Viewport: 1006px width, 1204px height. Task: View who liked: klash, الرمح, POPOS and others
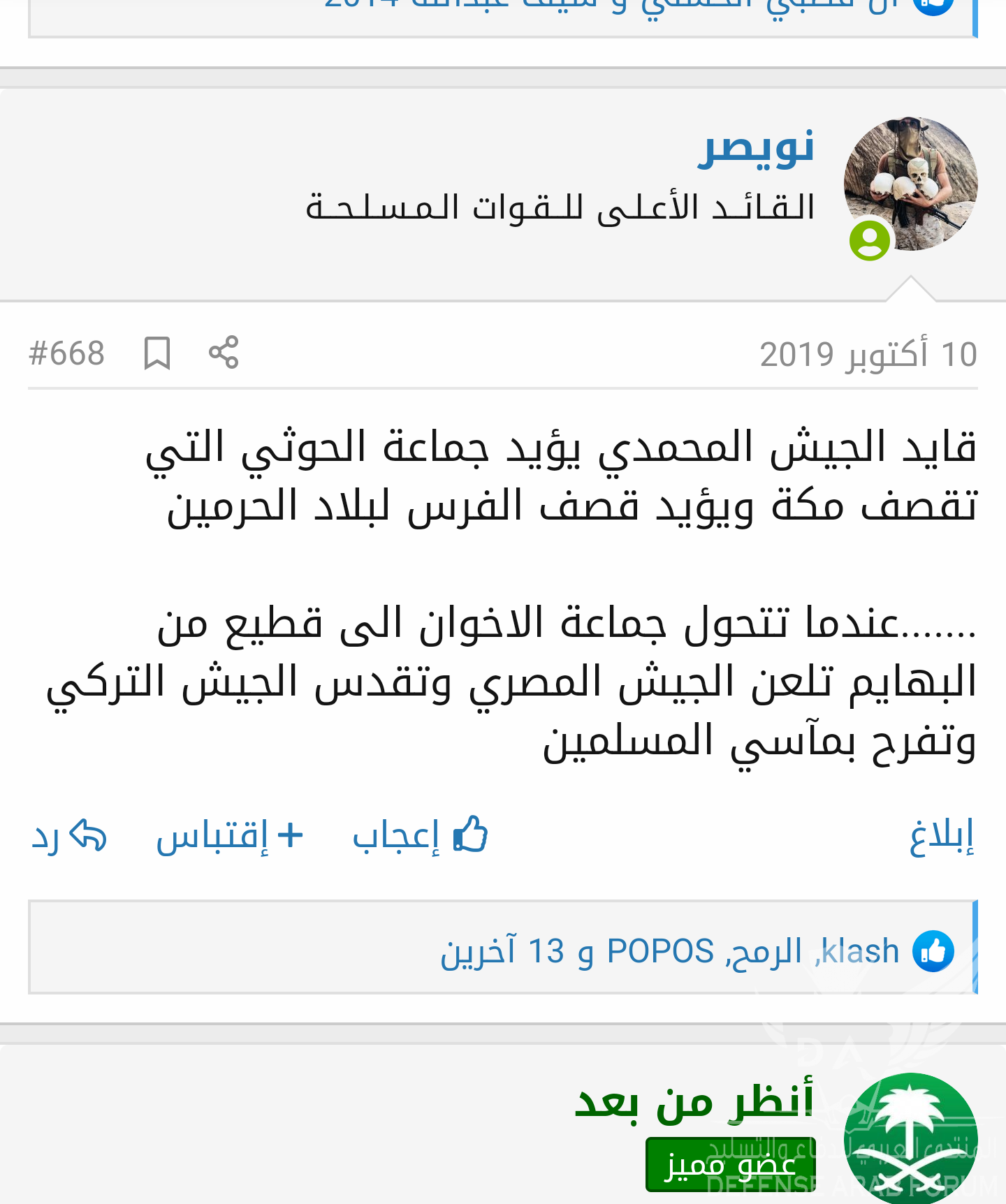click(x=669, y=951)
